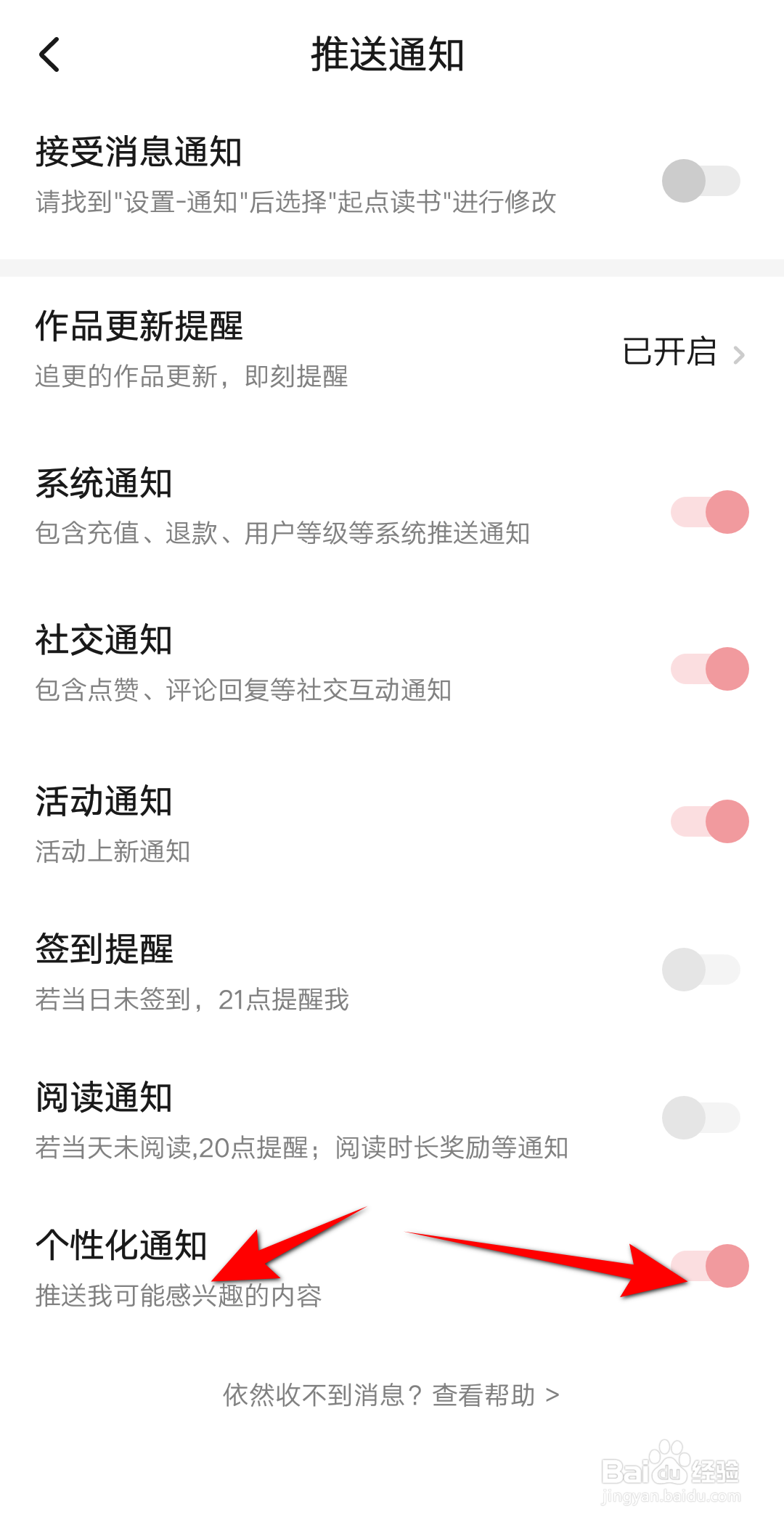Viewport: 784px width, 1523px height.
Task: Go back using the top-left arrow
Action: [x=49, y=55]
